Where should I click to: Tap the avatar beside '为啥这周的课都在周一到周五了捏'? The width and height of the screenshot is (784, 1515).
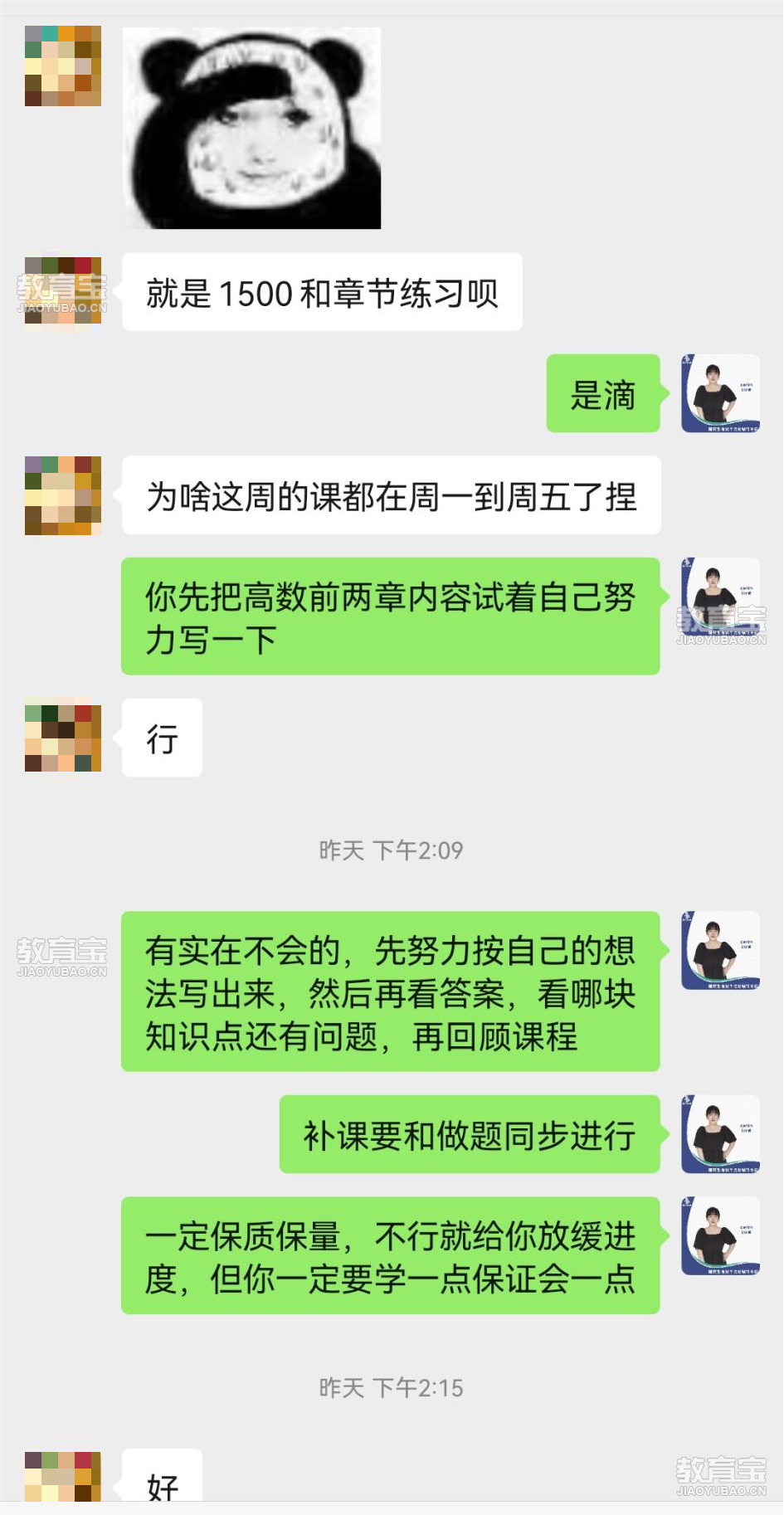pyautogui.click(x=63, y=495)
